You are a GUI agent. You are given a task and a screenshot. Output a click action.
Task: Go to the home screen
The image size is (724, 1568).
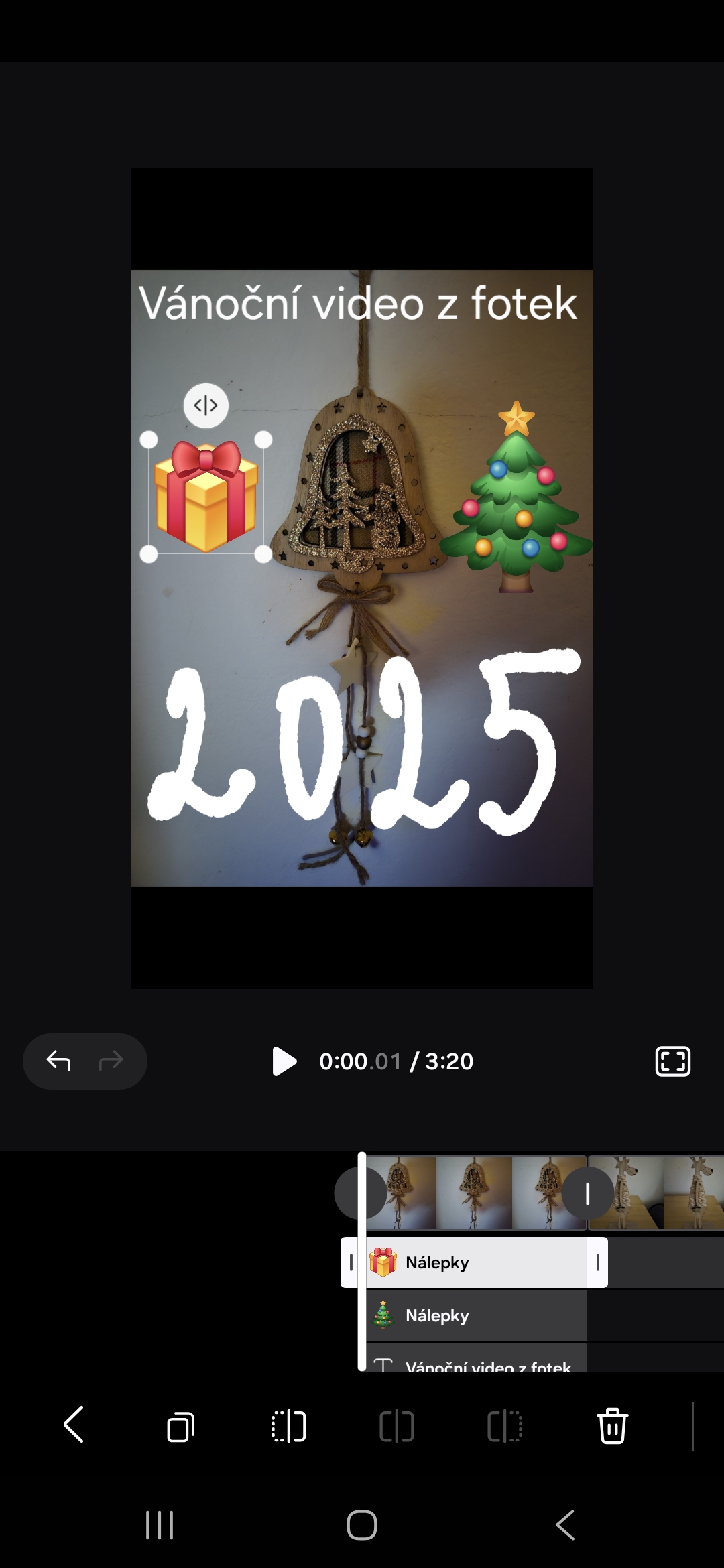[x=362, y=1526]
